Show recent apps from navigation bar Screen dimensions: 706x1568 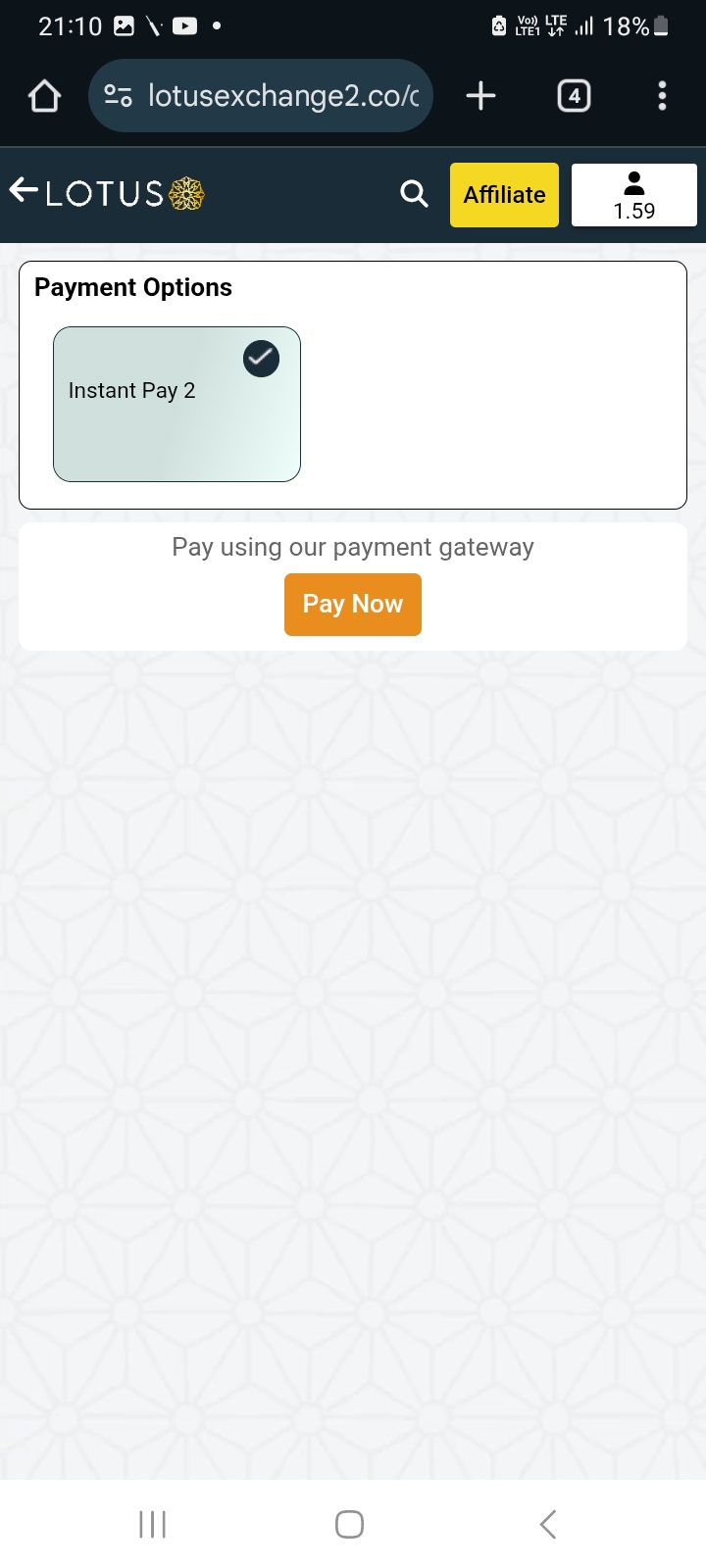[x=153, y=1524]
